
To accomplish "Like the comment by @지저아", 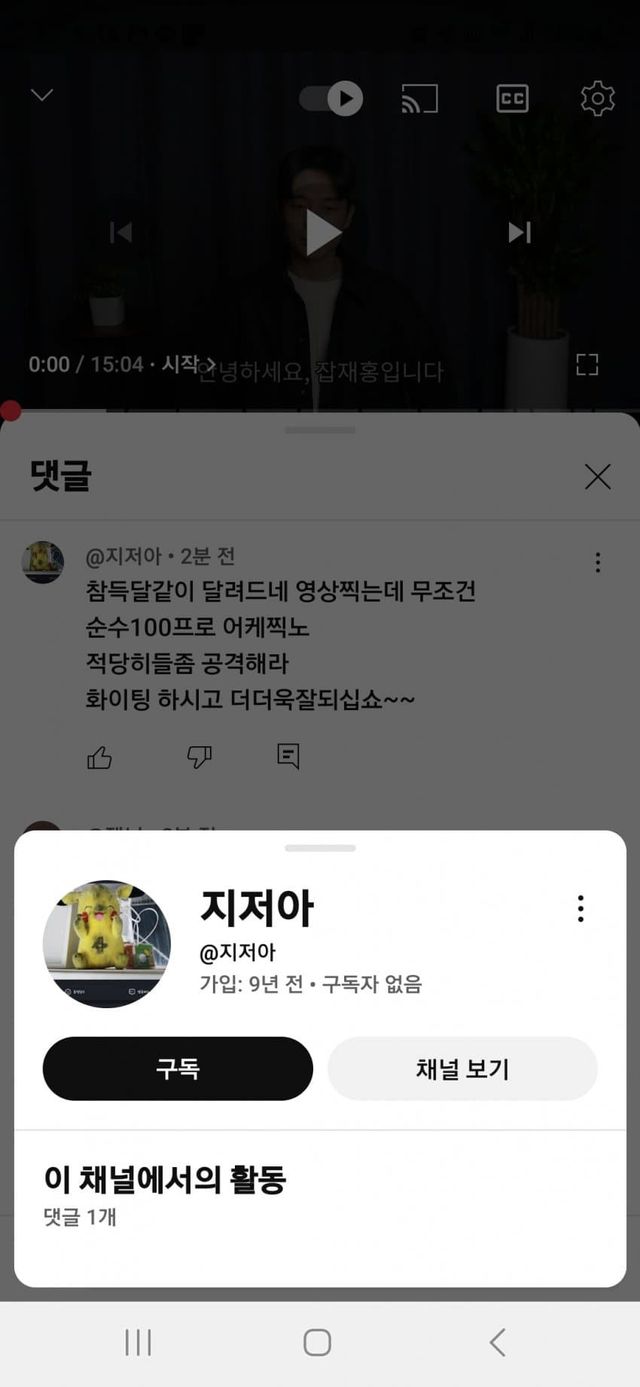I will click(99, 757).
